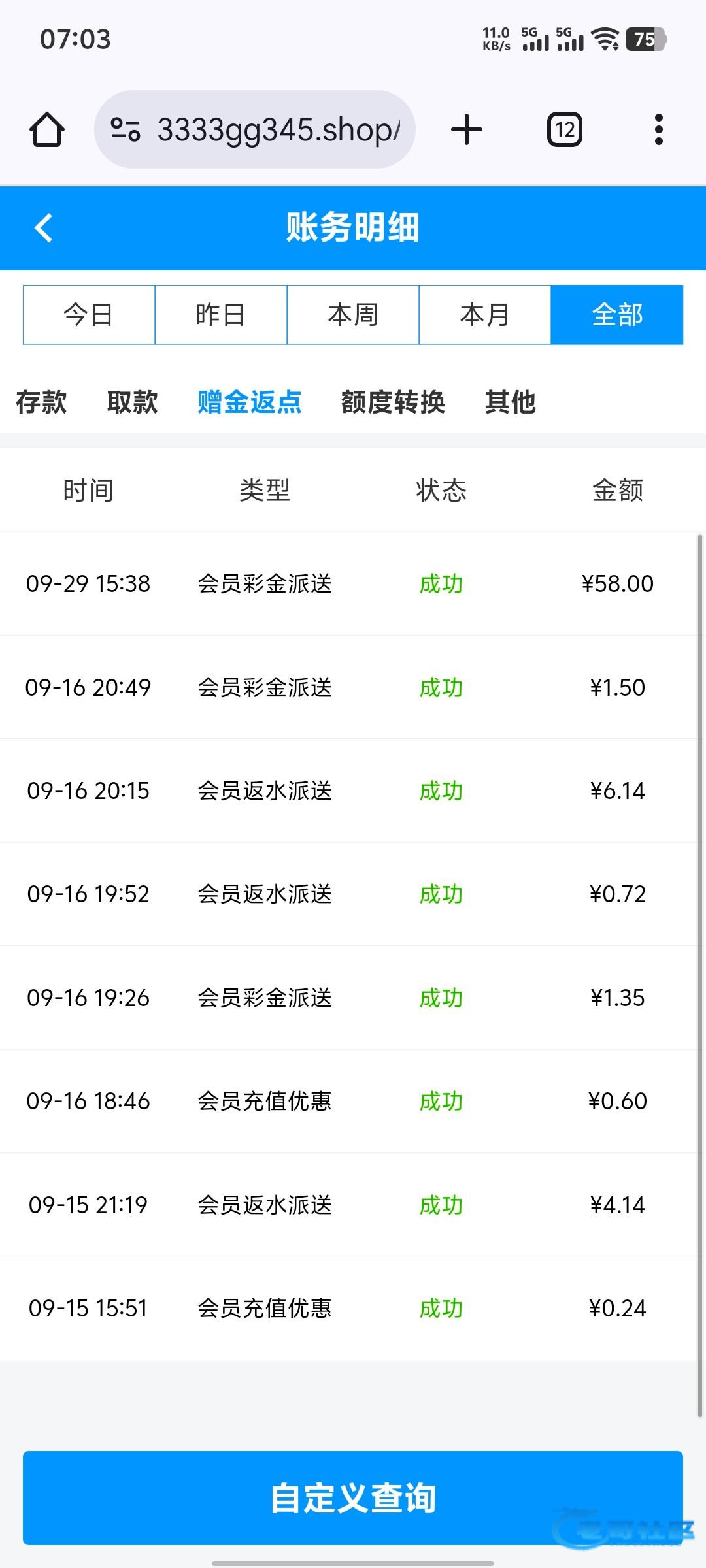The width and height of the screenshot is (706, 1568).
Task: Switch to the 存款 category
Action: coord(41,402)
